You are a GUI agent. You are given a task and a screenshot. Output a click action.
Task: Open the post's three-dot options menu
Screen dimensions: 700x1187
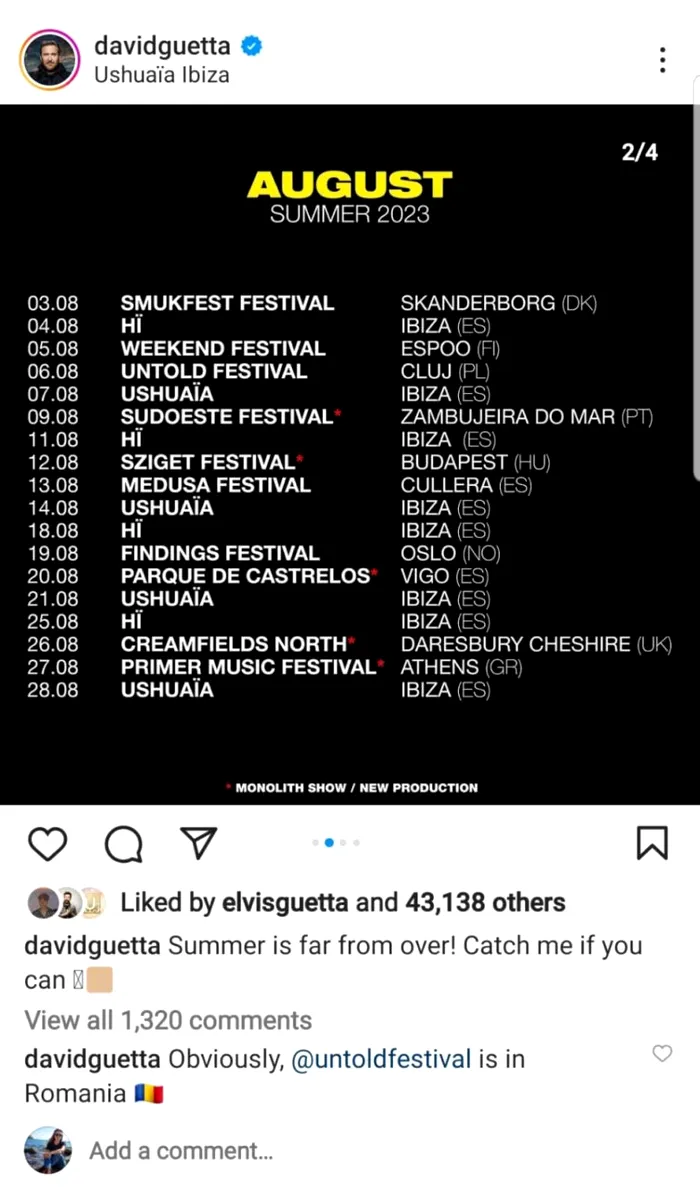click(662, 60)
